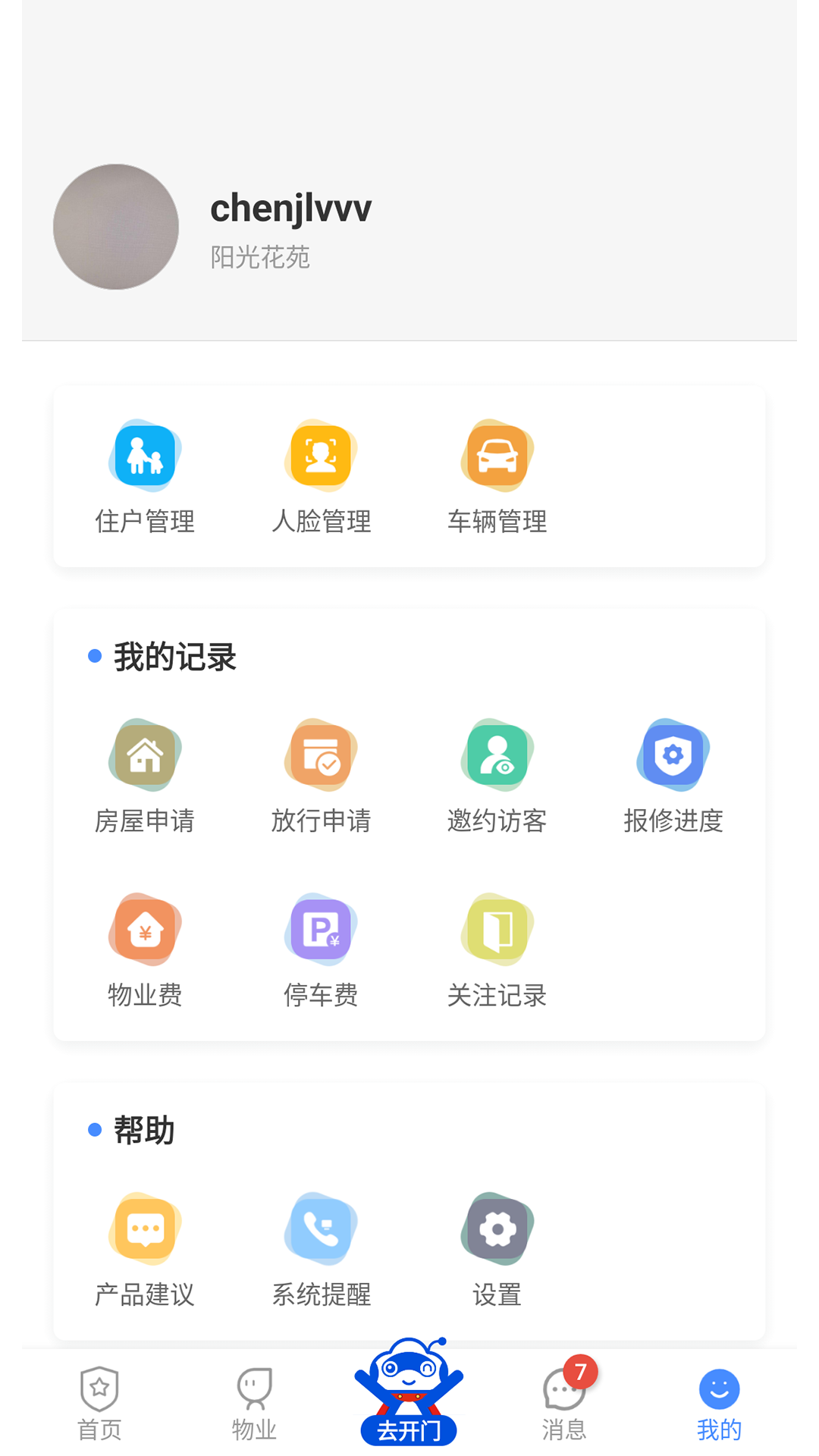The image size is (819, 1456).
Task: Open 消息 messages with 7 notifications
Action: [x=563, y=1403]
